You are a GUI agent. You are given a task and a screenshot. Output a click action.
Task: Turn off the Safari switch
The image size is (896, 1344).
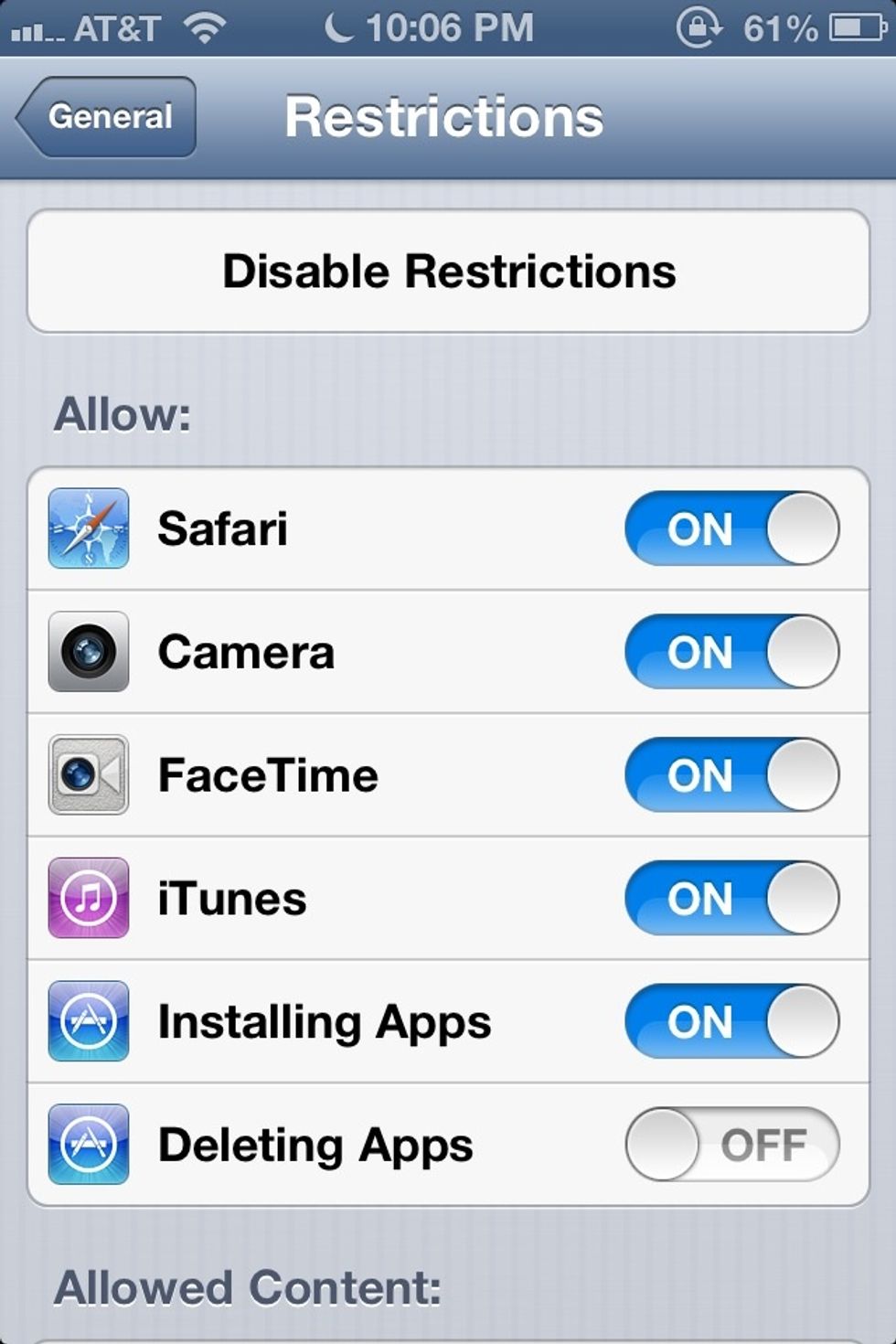(x=731, y=528)
